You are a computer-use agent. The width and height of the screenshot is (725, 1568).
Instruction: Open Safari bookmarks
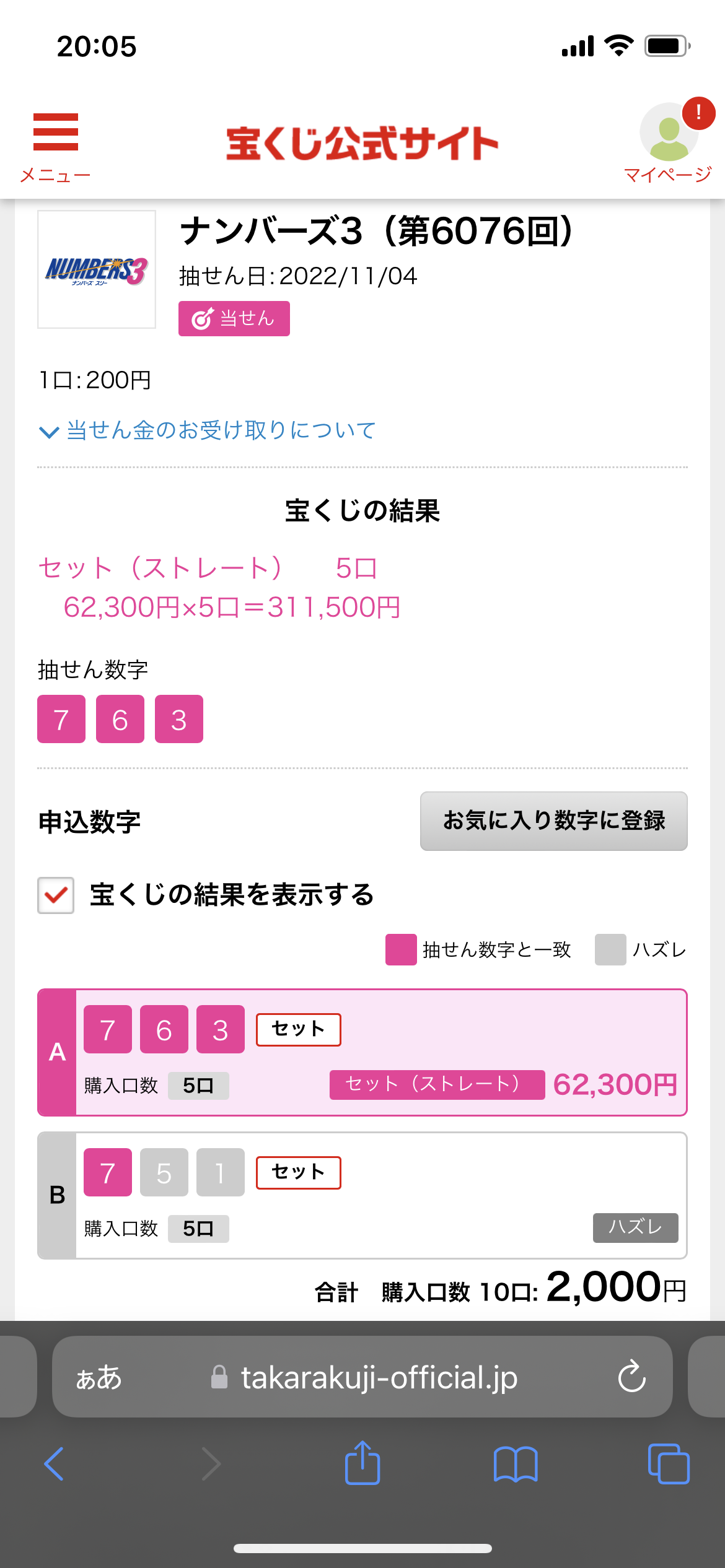click(516, 1464)
